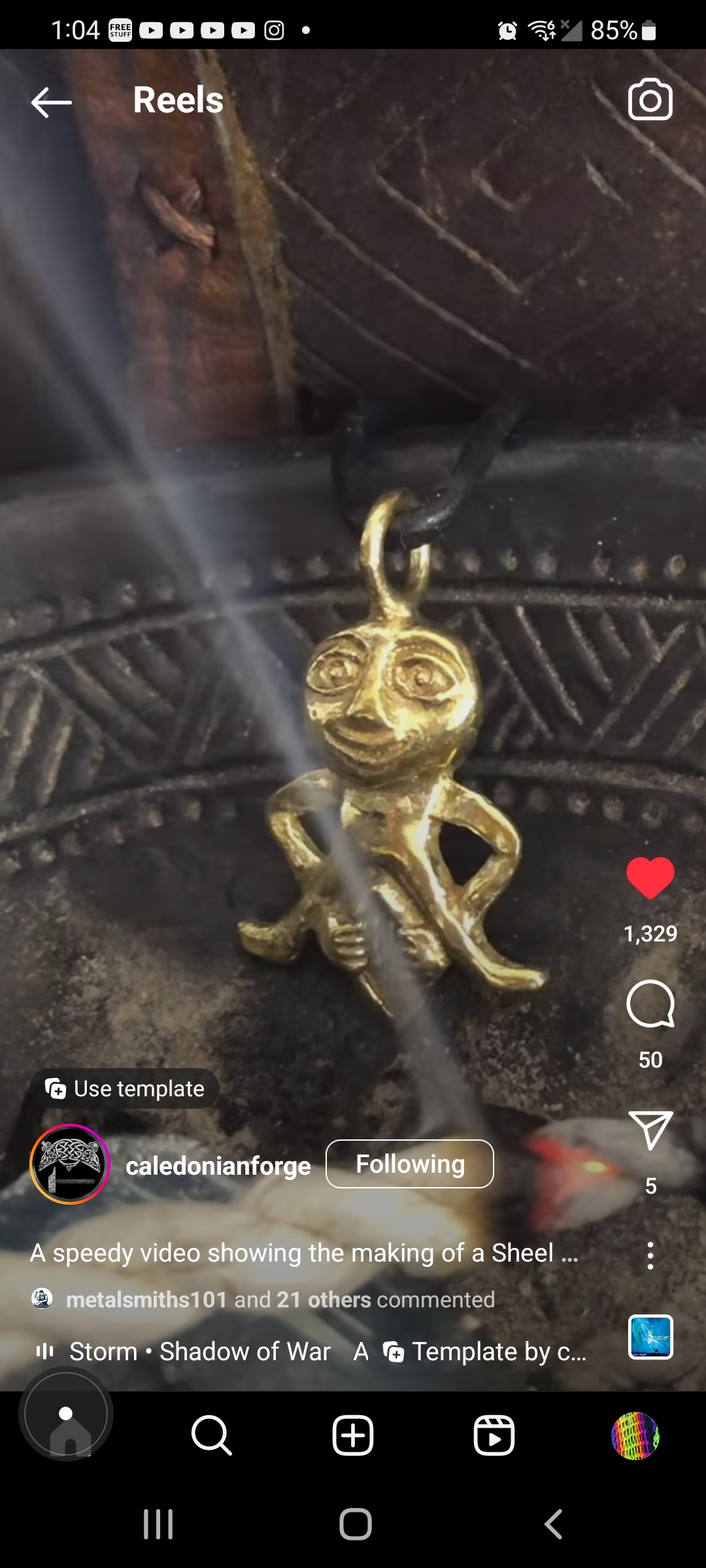Create a new post with plus icon
The height and width of the screenshot is (1568, 706).
(x=353, y=1435)
